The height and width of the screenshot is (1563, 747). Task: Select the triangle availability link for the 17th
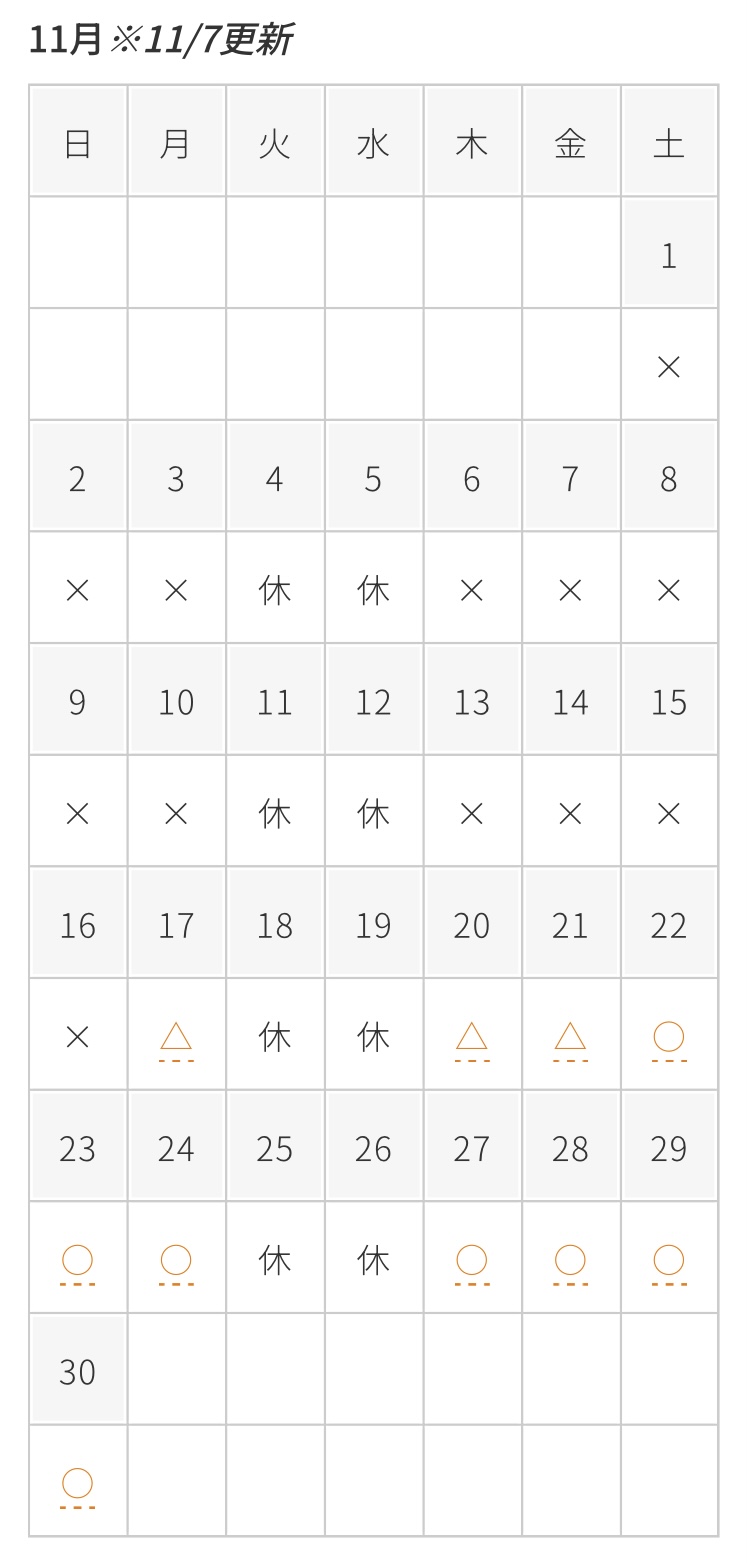[x=176, y=1037]
